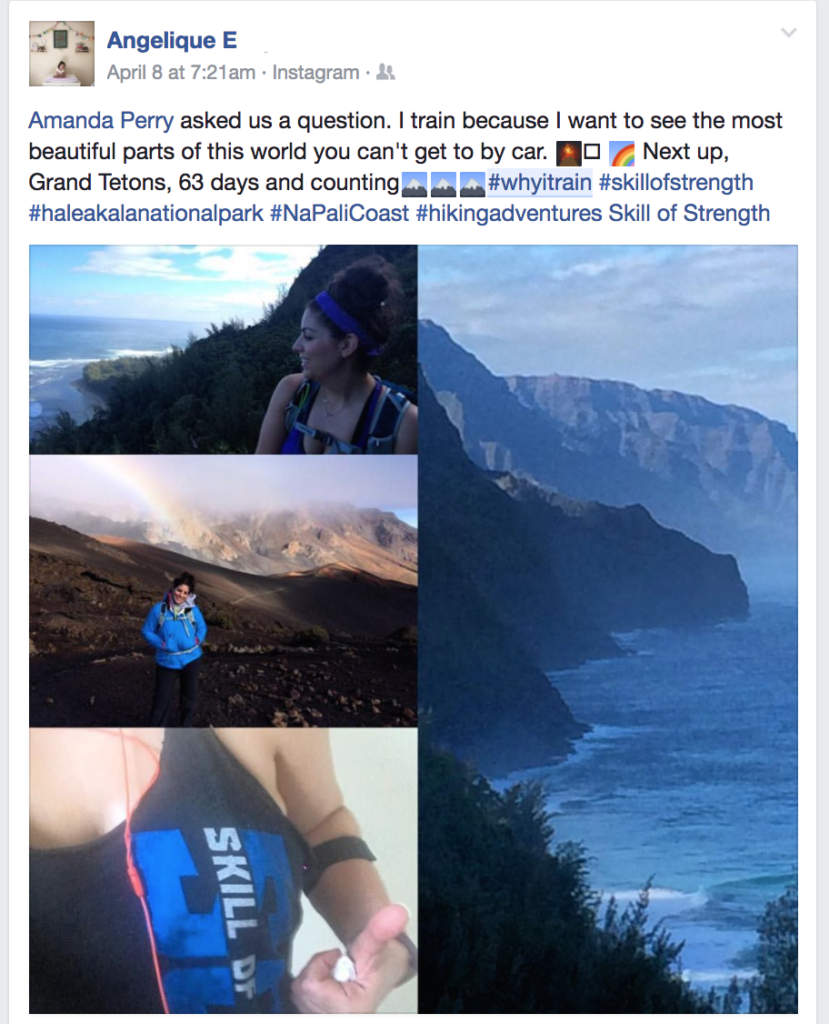Open Amanda Perry's tagged profile

coord(101,121)
